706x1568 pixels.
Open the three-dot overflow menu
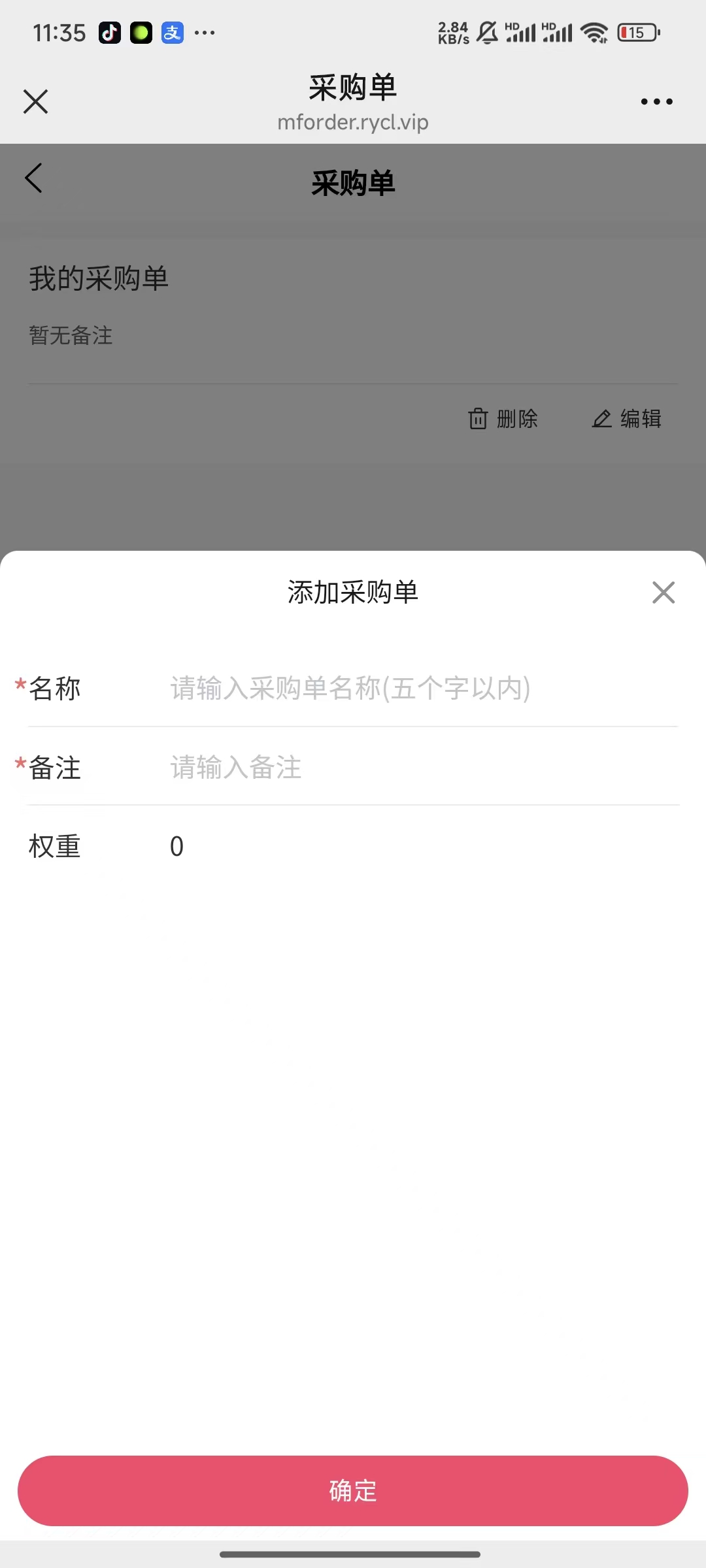point(656,102)
